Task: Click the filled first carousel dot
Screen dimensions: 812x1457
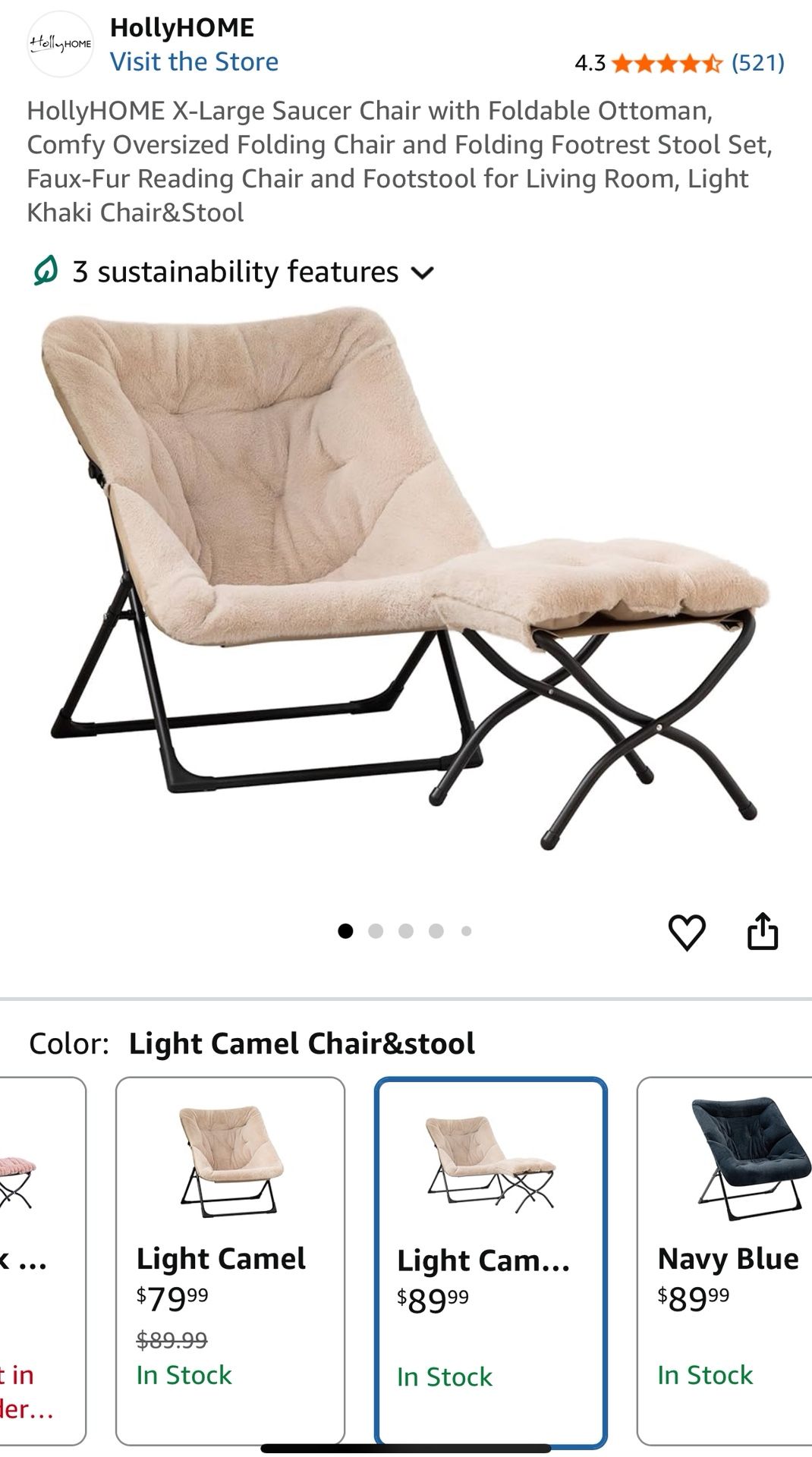Action: [x=347, y=931]
